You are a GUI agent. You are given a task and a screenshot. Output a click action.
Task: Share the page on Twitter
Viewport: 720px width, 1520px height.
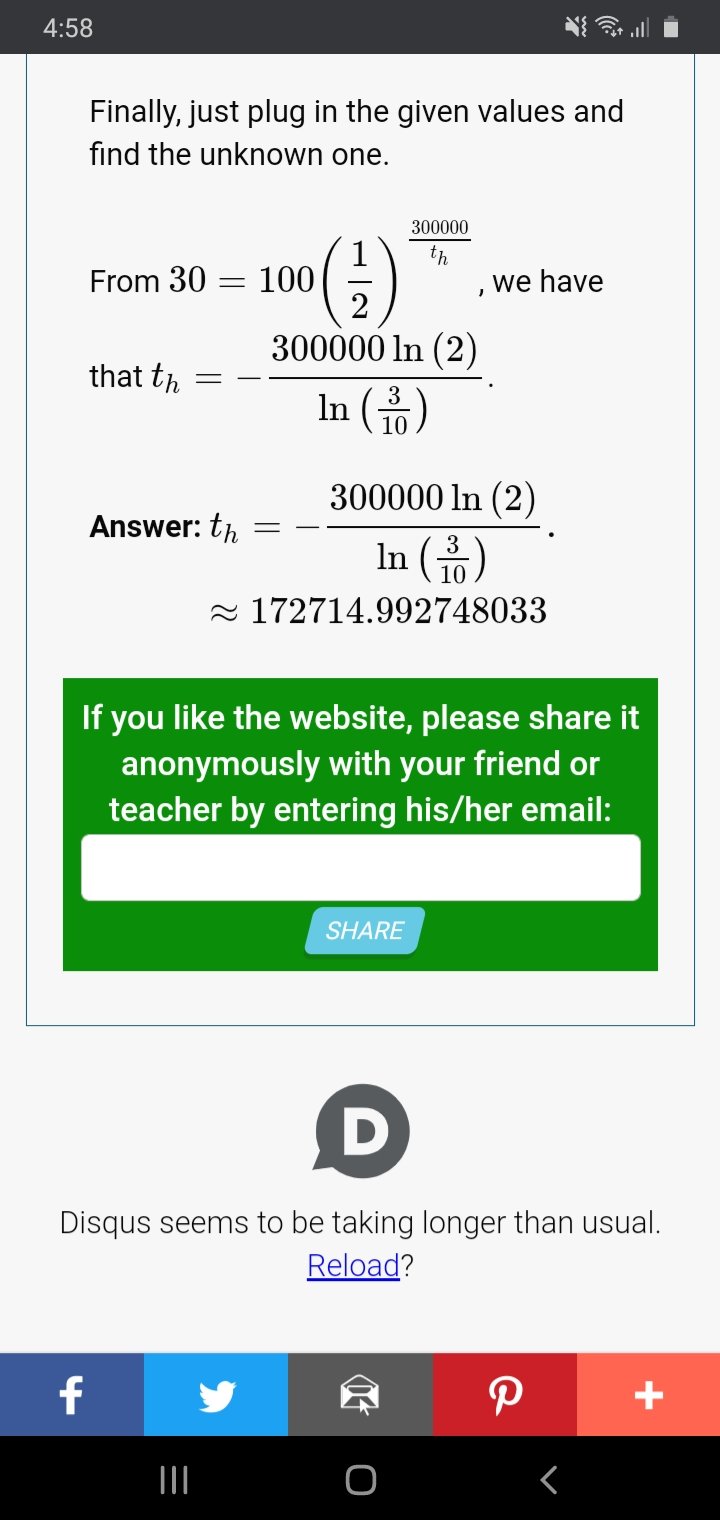pos(216,1394)
